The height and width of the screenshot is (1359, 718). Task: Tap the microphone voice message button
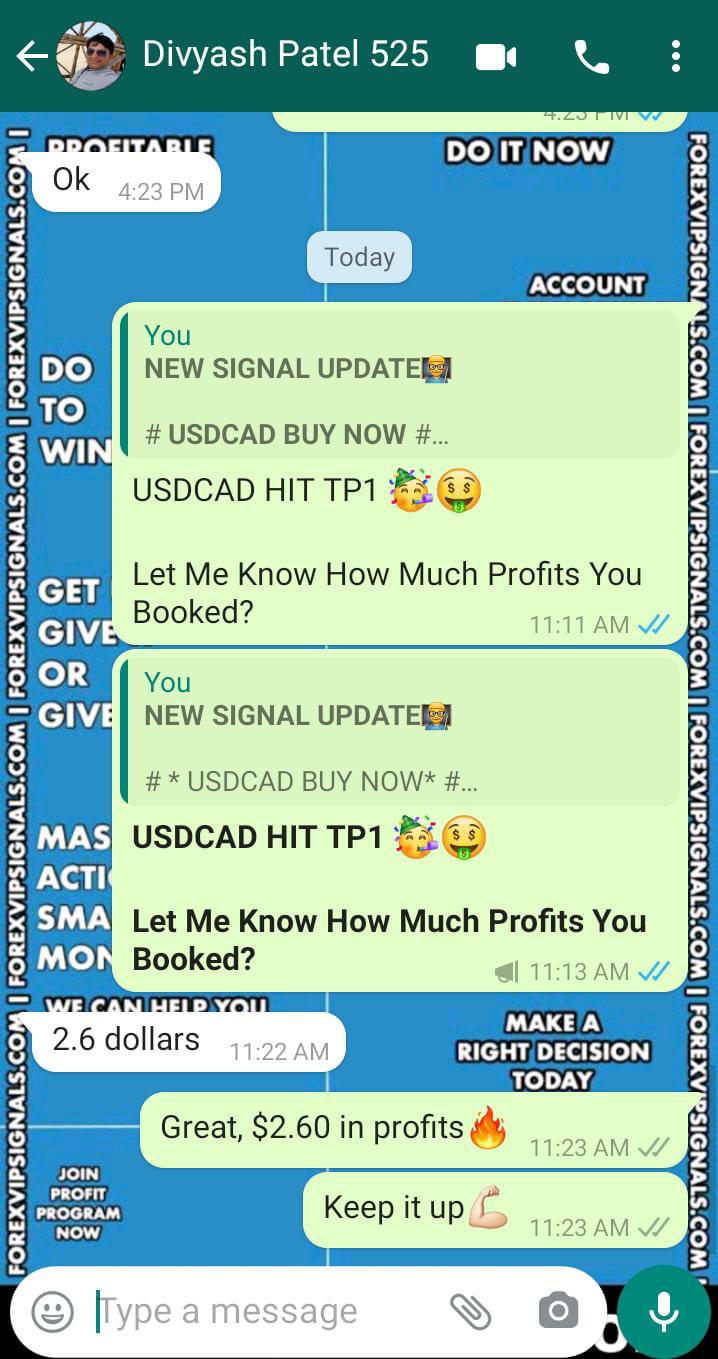(663, 1311)
